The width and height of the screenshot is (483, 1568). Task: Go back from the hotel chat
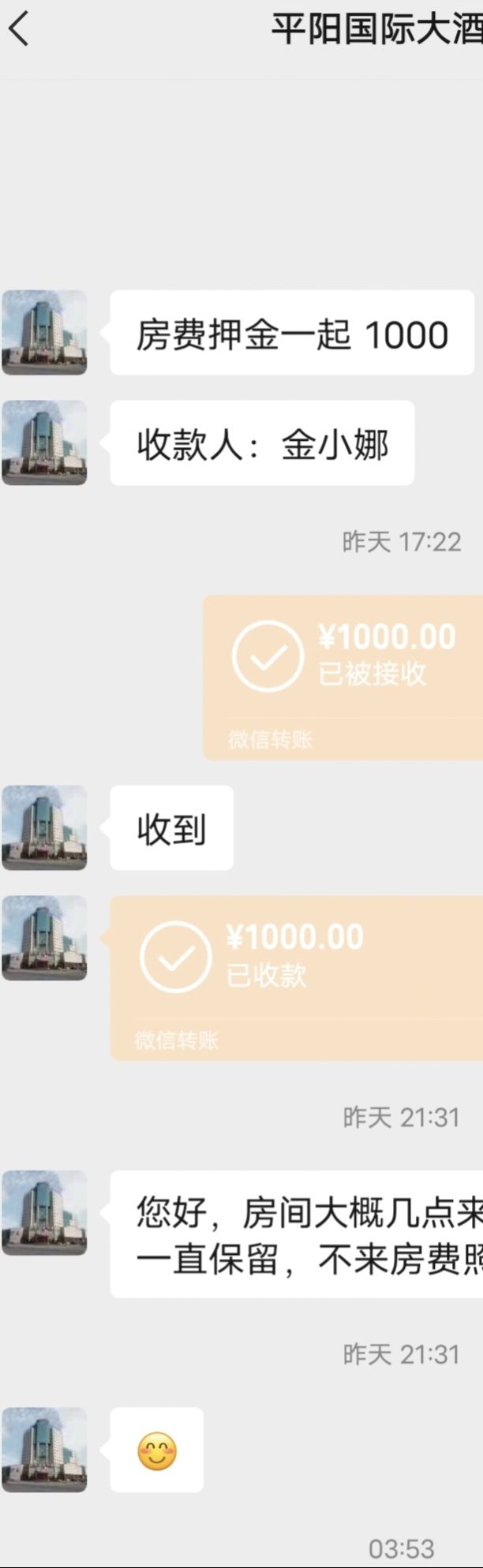click(19, 30)
